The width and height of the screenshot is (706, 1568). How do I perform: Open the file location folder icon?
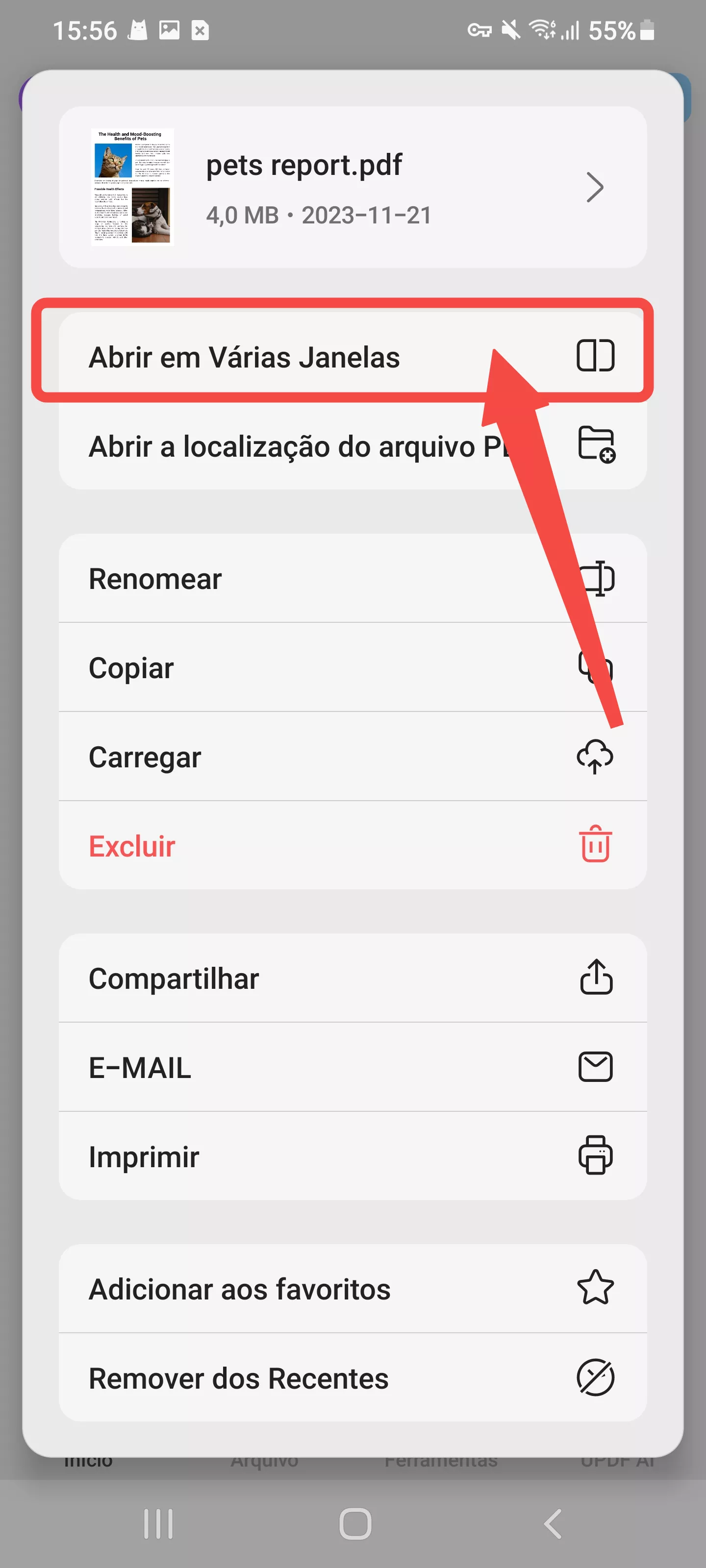click(x=596, y=445)
